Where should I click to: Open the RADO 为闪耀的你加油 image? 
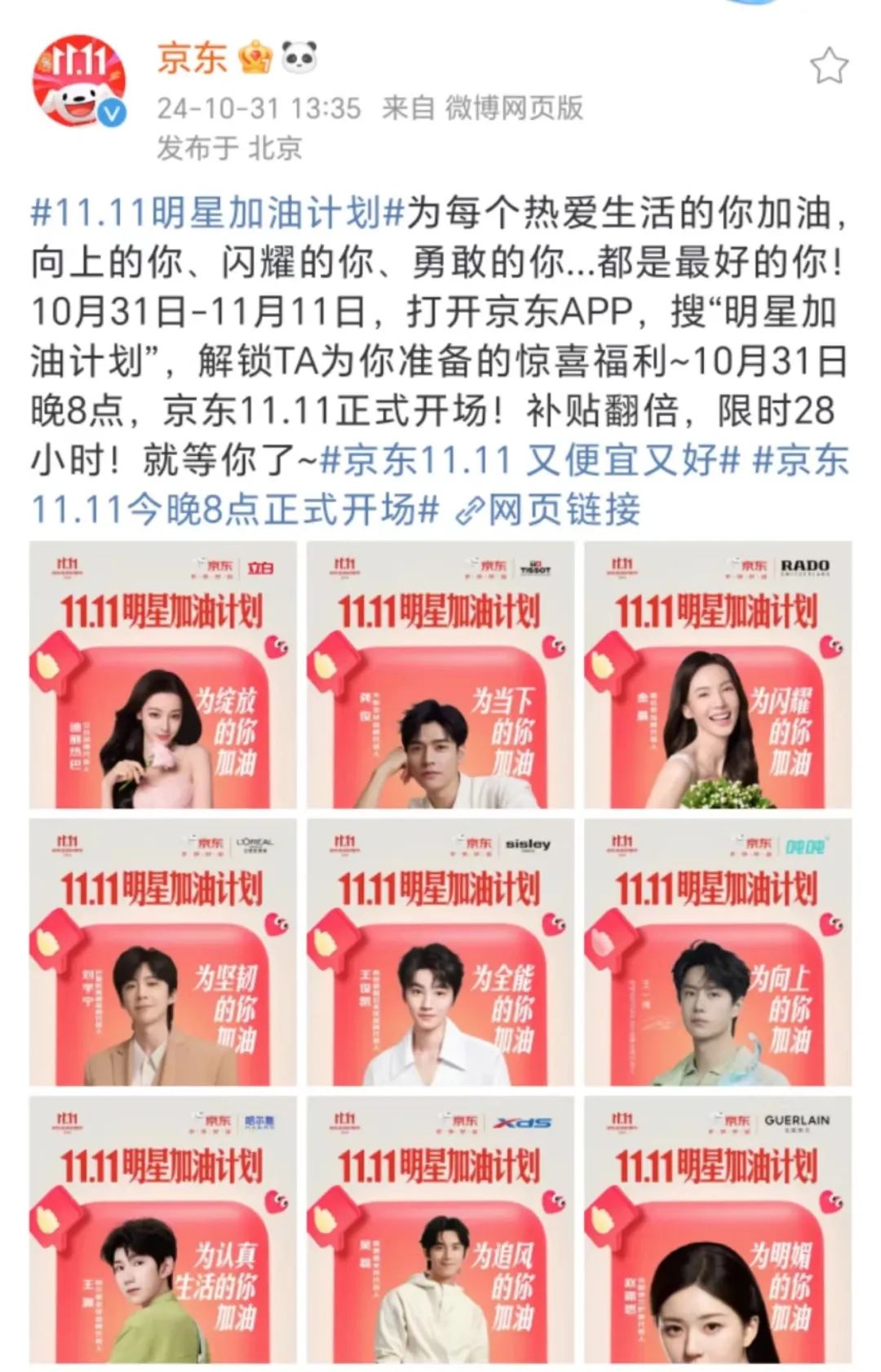coord(718,675)
